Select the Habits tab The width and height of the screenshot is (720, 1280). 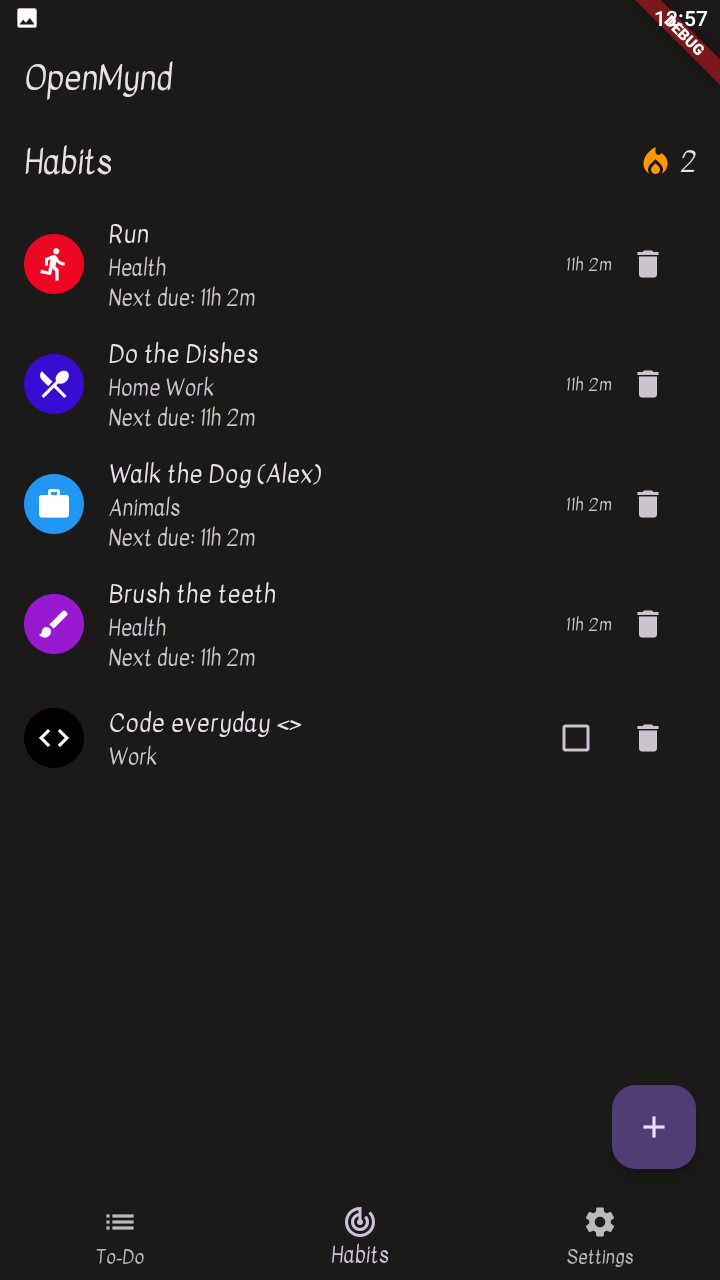tap(360, 1238)
